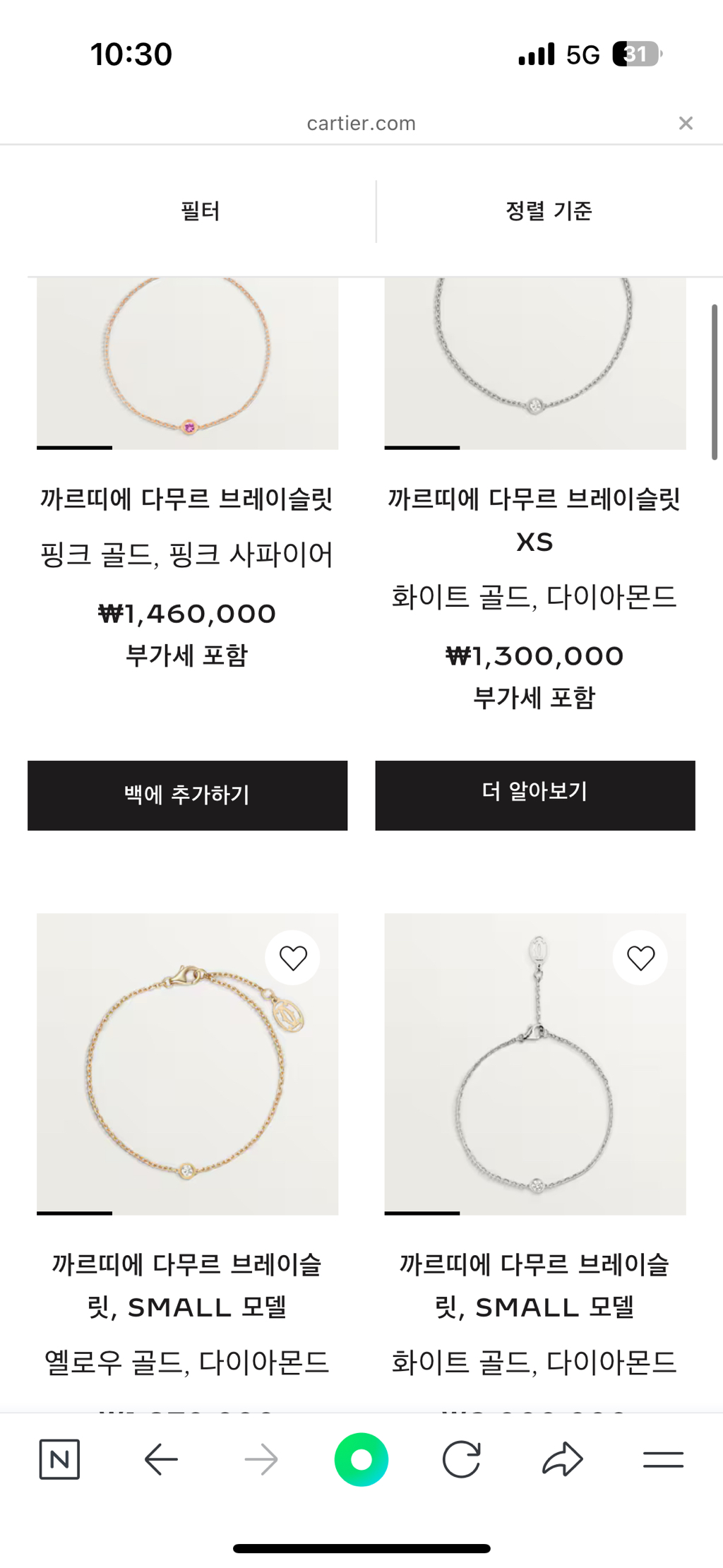This screenshot has width=723, height=1568.
Task: Reload the page with the refresh icon
Action: [x=462, y=1460]
